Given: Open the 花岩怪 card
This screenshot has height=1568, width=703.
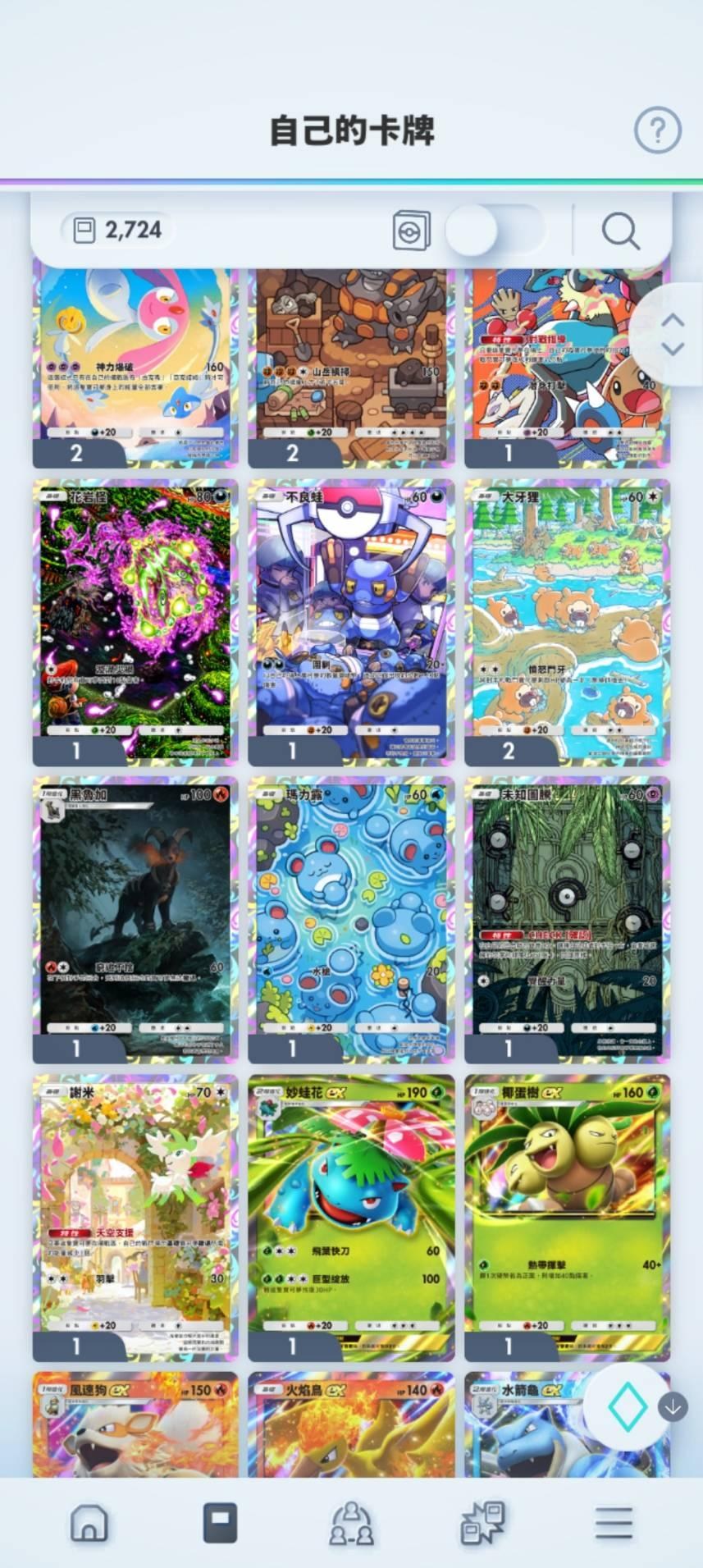Looking at the screenshot, I should coord(135,621).
